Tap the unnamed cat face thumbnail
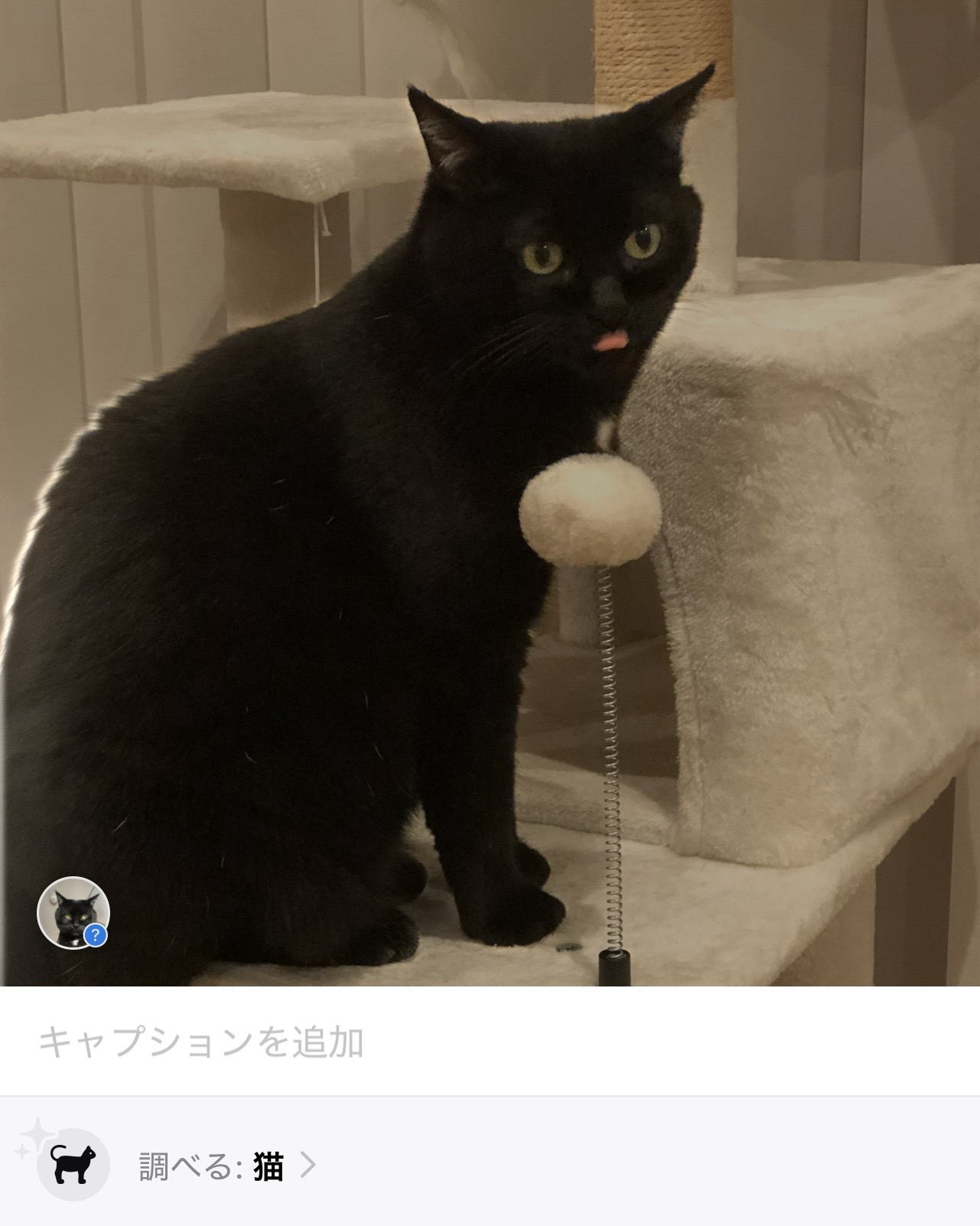 tap(73, 912)
